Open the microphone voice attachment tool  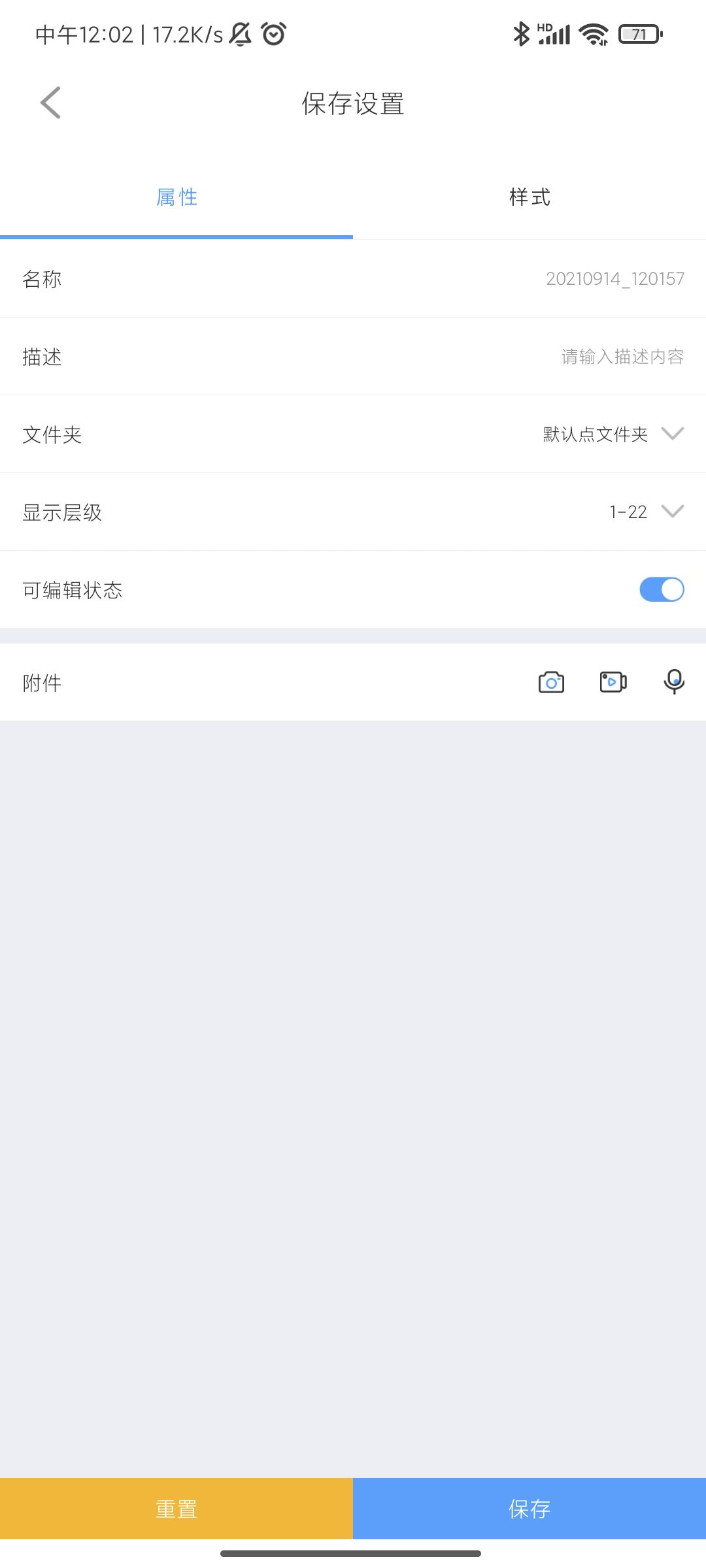pos(673,682)
